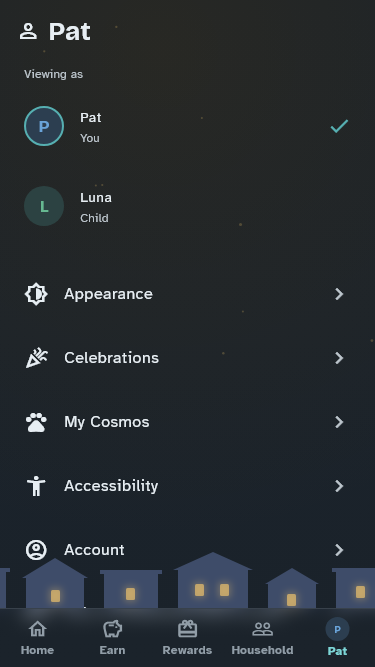
Task: Switch to viewing as Luna
Action: click(188, 206)
